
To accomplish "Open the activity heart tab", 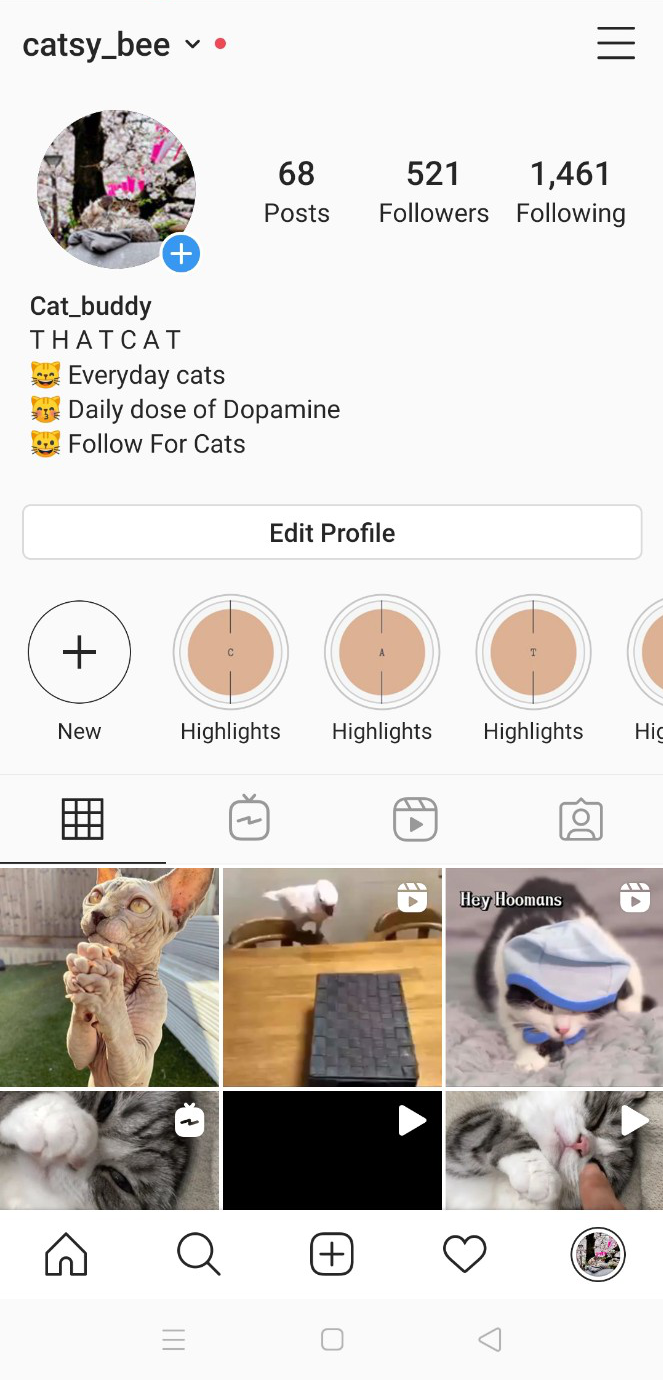I will click(464, 1254).
